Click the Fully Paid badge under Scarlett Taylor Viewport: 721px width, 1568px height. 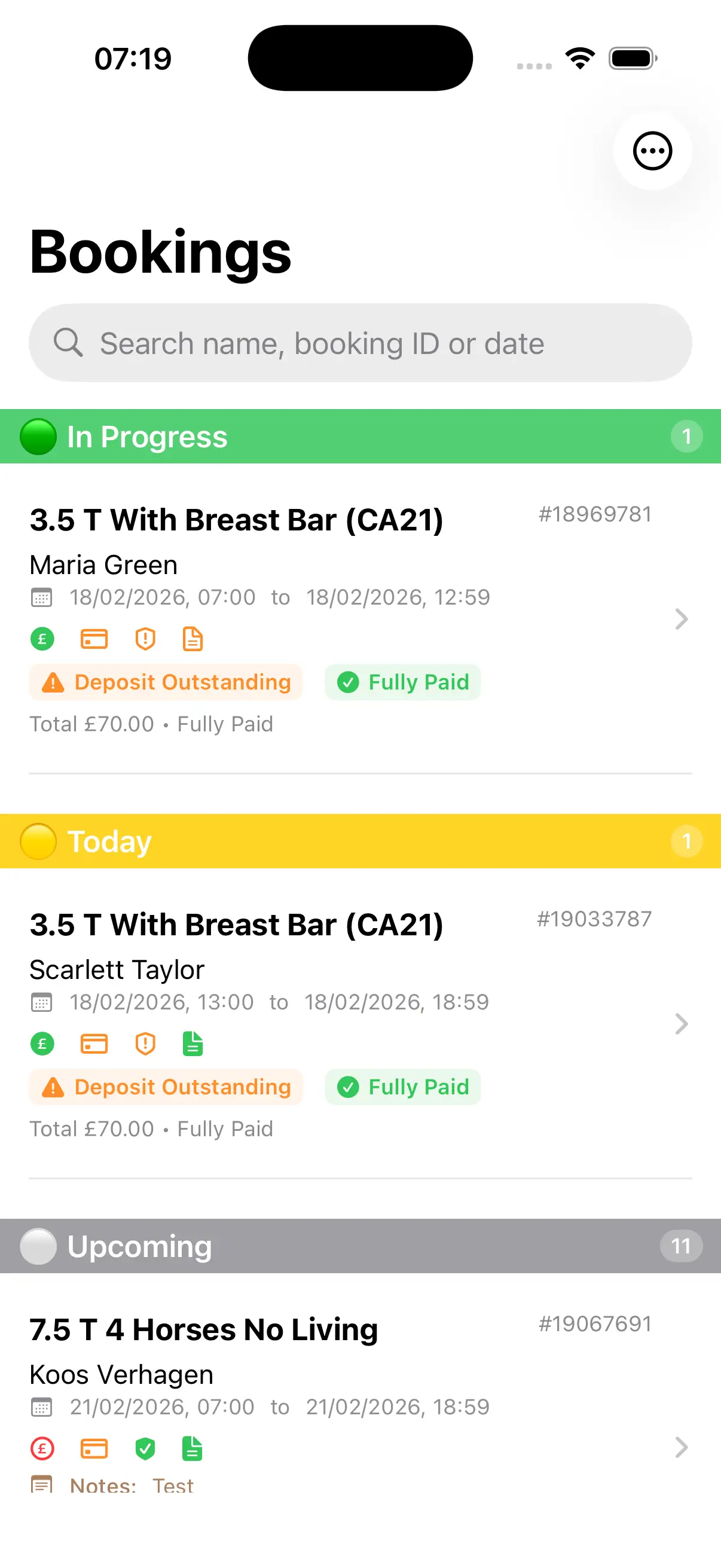point(402,1087)
